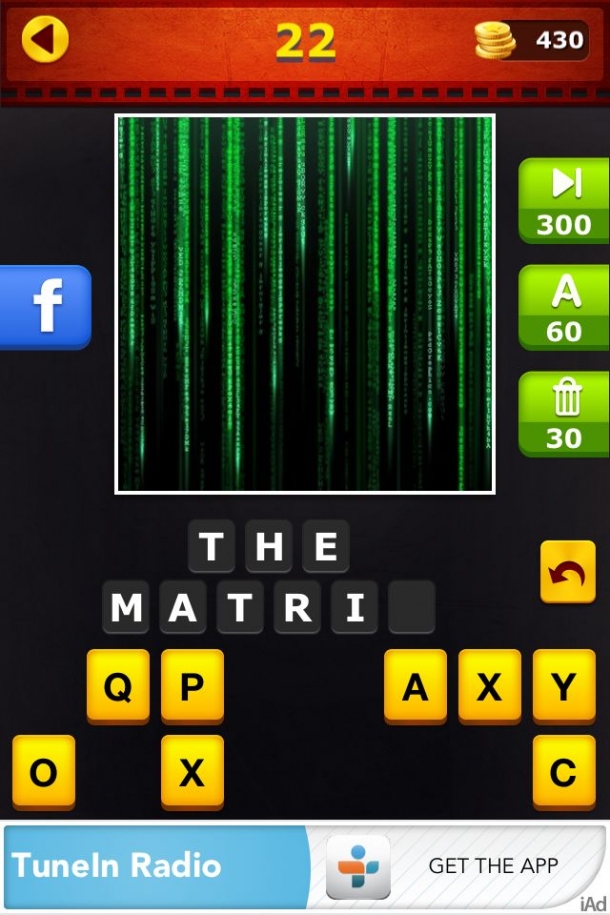Share the puzzle on Facebook
Viewport: 610px width, 915px height.
click(46, 307)
